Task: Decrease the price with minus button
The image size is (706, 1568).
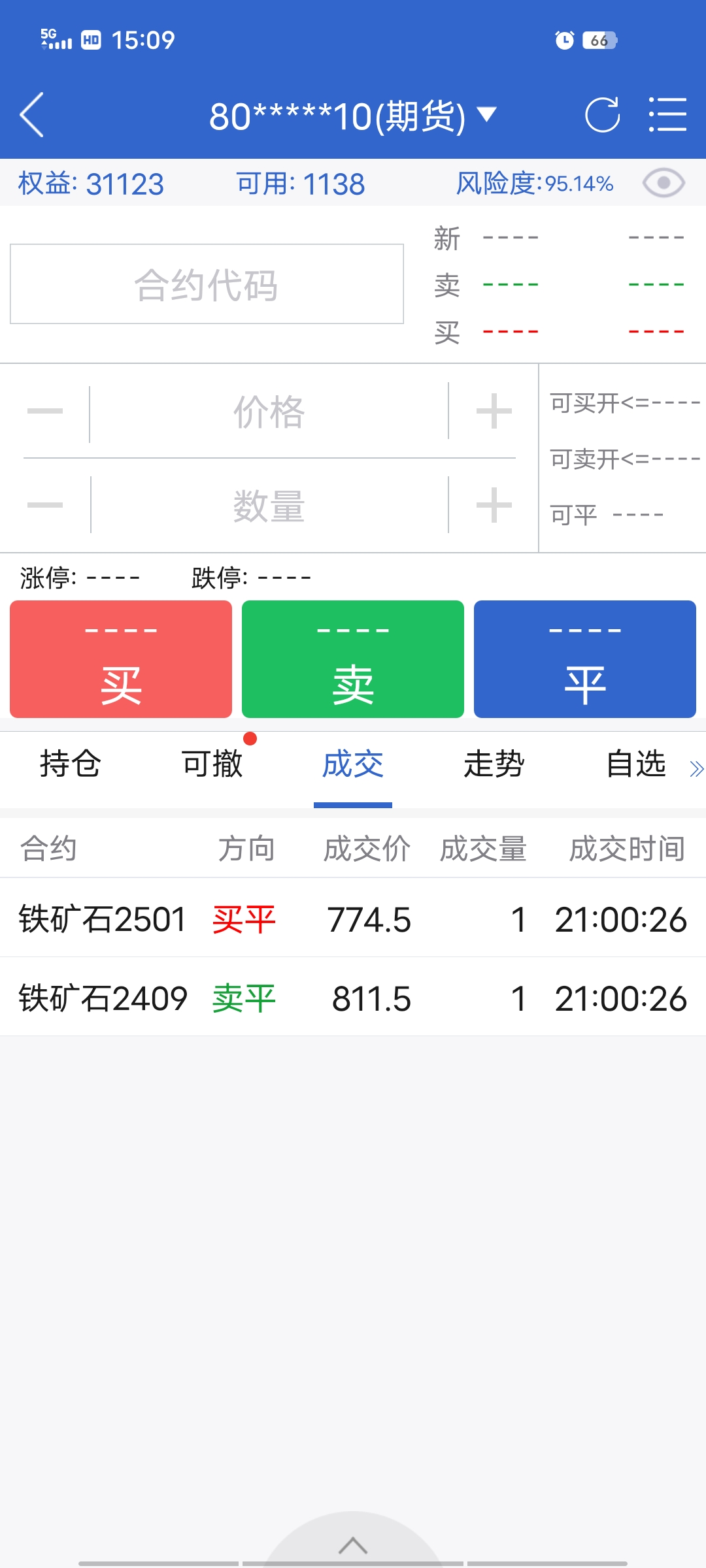Action: pos(45,412)
